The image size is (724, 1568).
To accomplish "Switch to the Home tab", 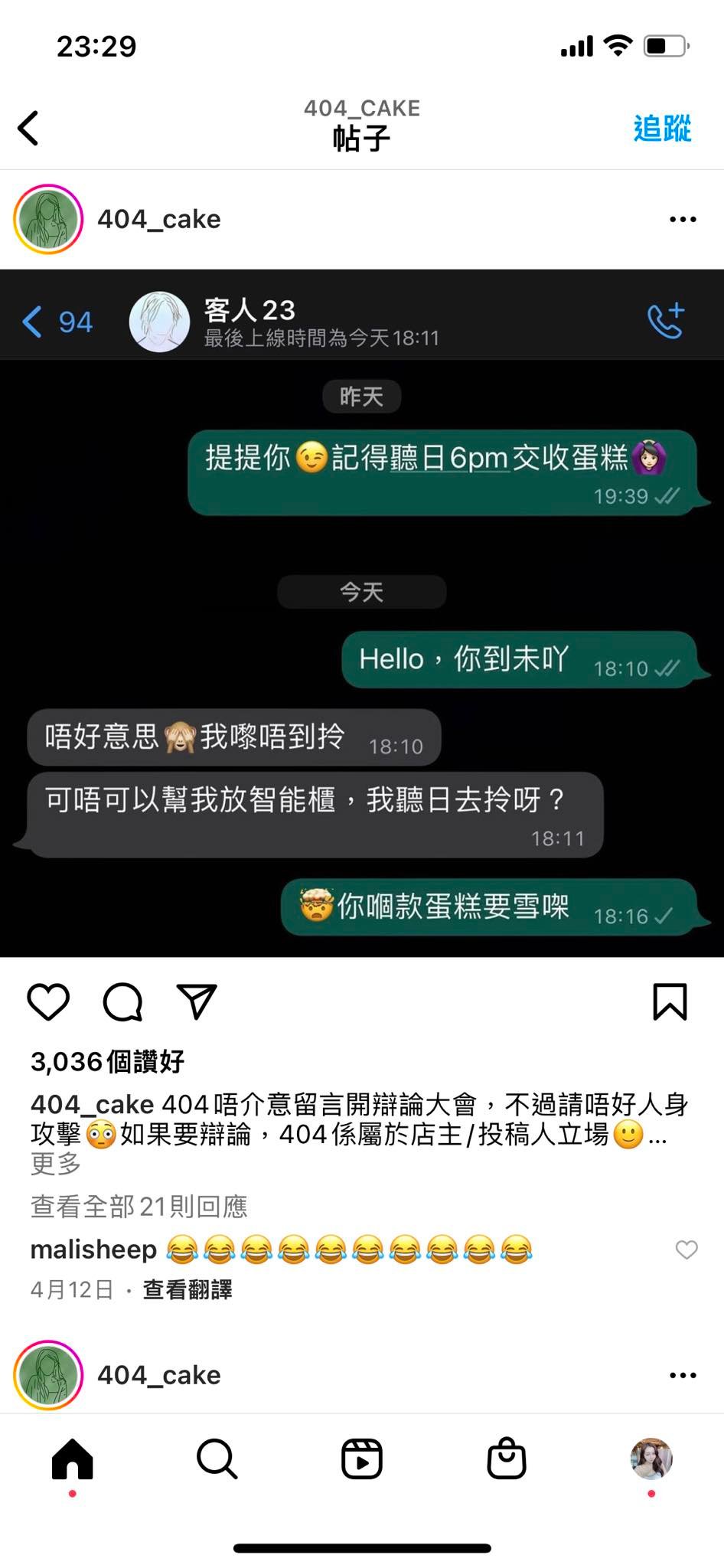I will point(73,1459).
